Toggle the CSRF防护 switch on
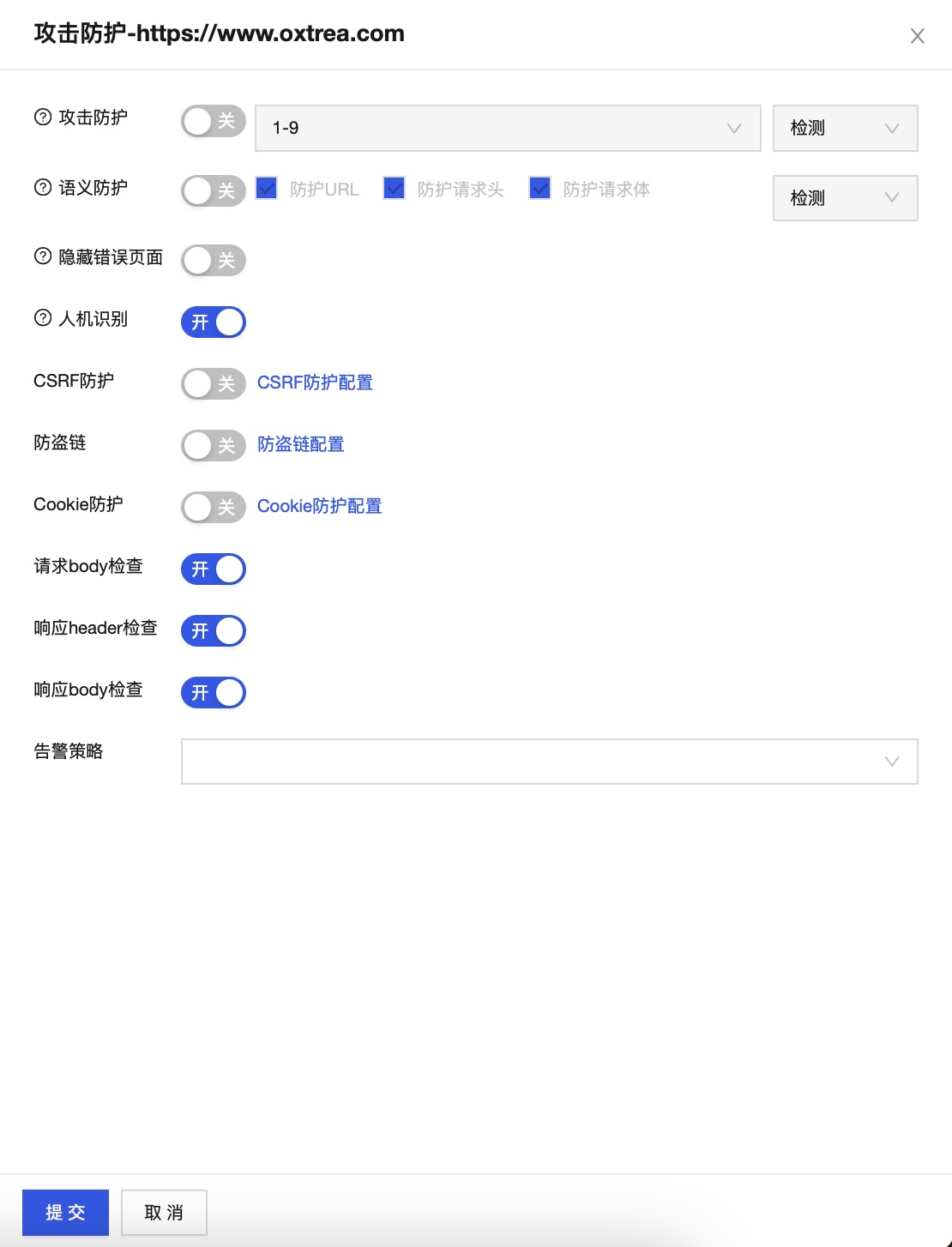Screen dimensions: 952x1247 coord(214,383)
